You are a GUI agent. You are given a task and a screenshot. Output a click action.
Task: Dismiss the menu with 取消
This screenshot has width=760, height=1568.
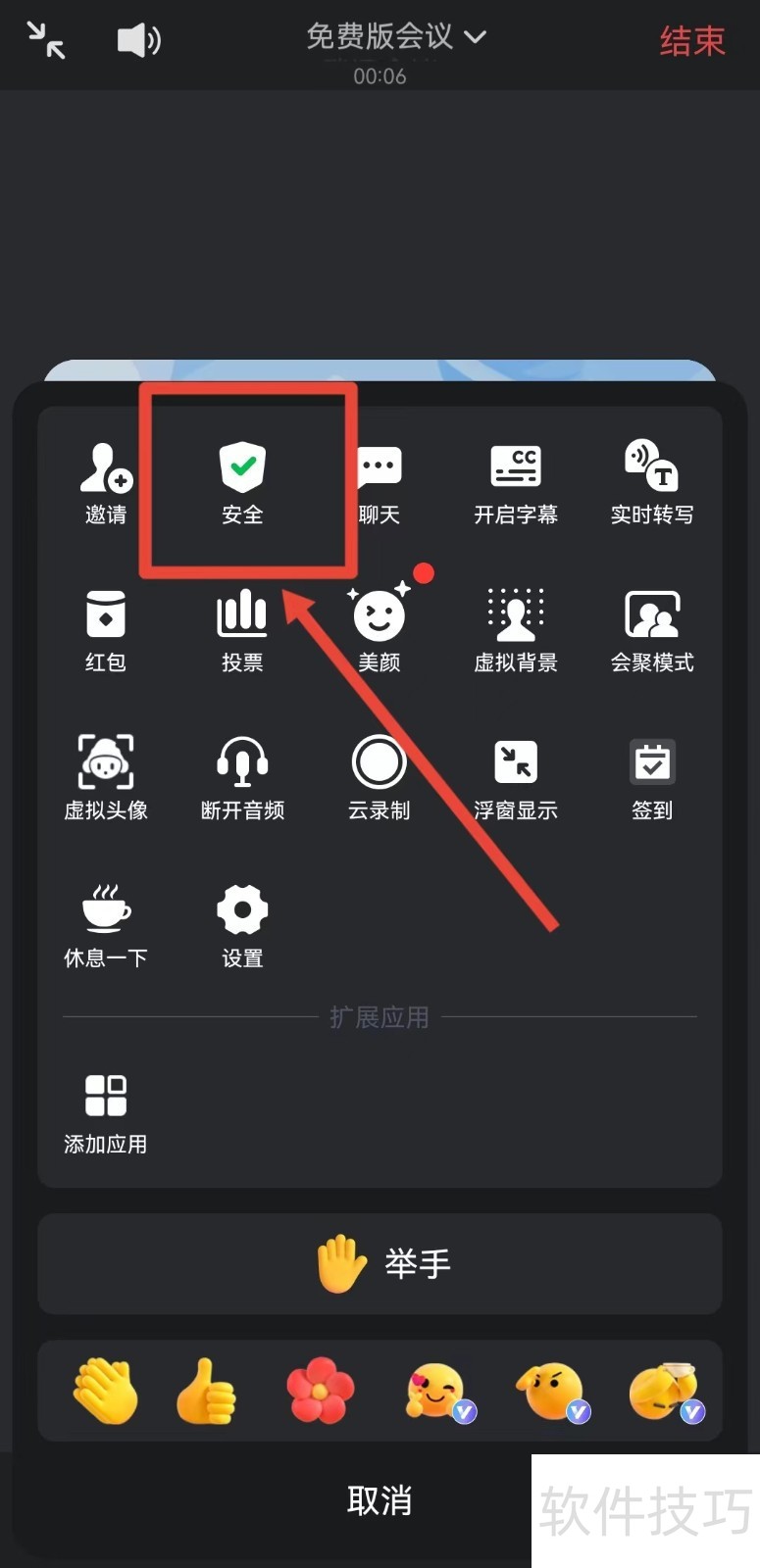pyautogui.click(x=380, y=1500)
